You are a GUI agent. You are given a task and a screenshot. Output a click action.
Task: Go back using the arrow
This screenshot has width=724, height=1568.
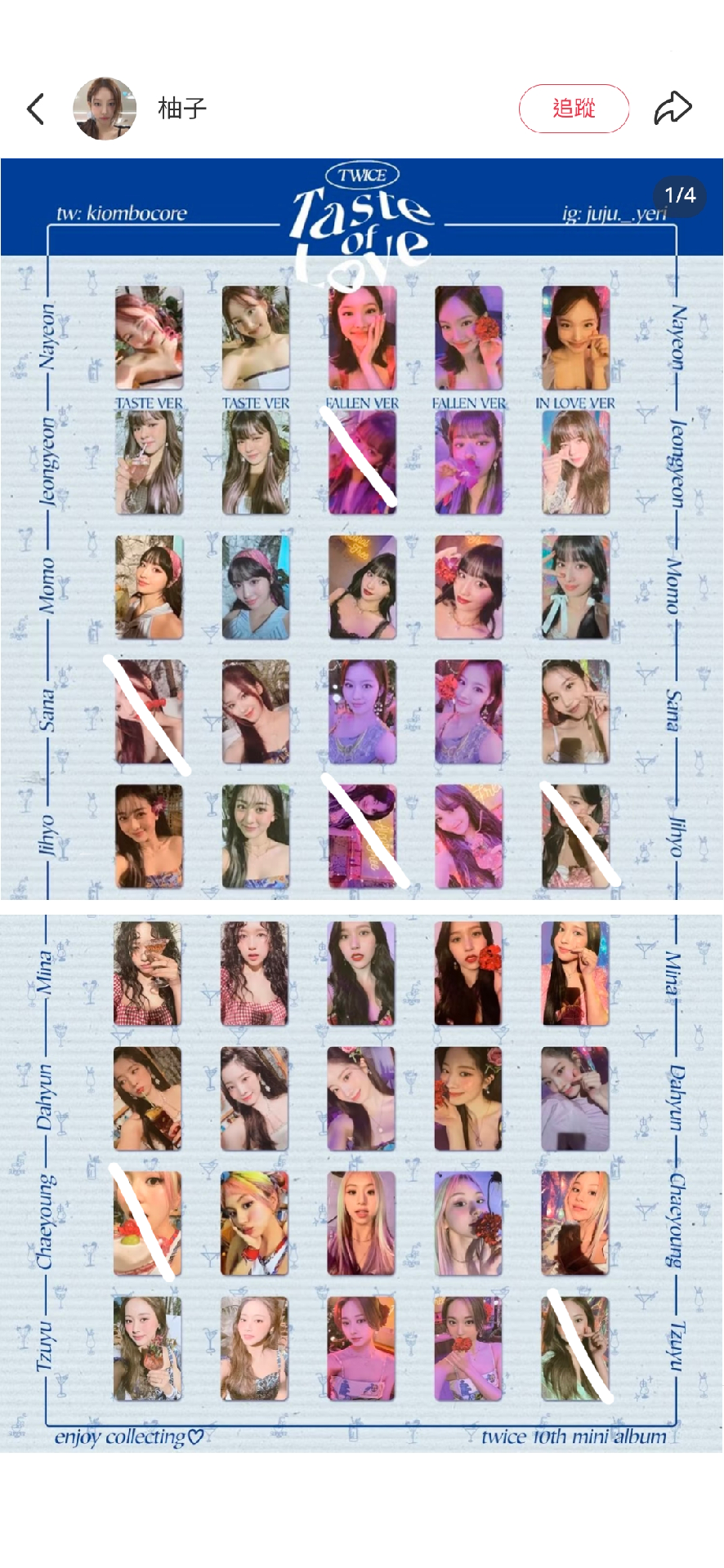coord(35,109)
